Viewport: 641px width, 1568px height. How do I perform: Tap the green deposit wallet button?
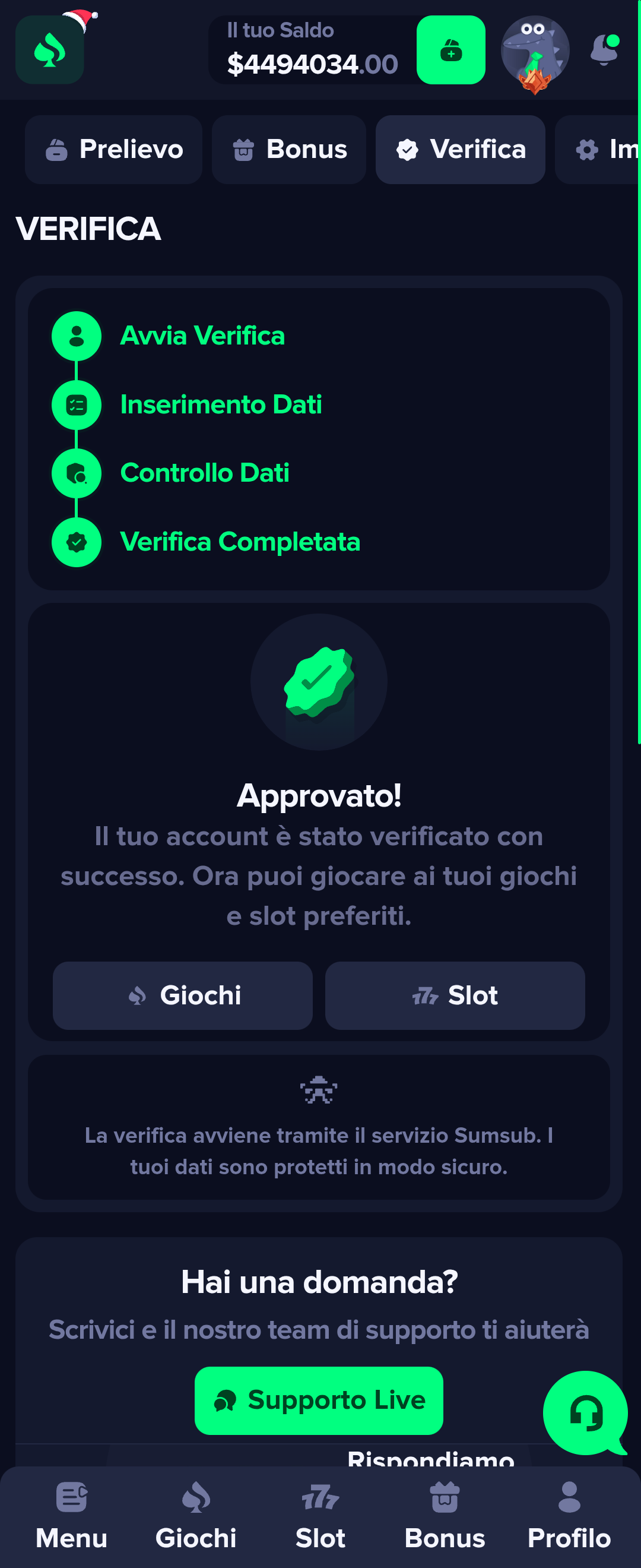click(x=450, y=50)
